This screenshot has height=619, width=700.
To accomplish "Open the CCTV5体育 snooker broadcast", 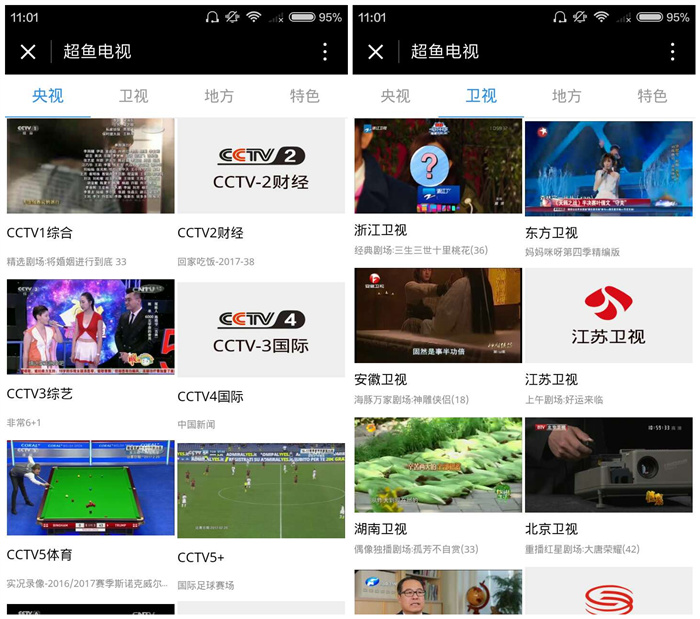I will click(x=90, y=488).
